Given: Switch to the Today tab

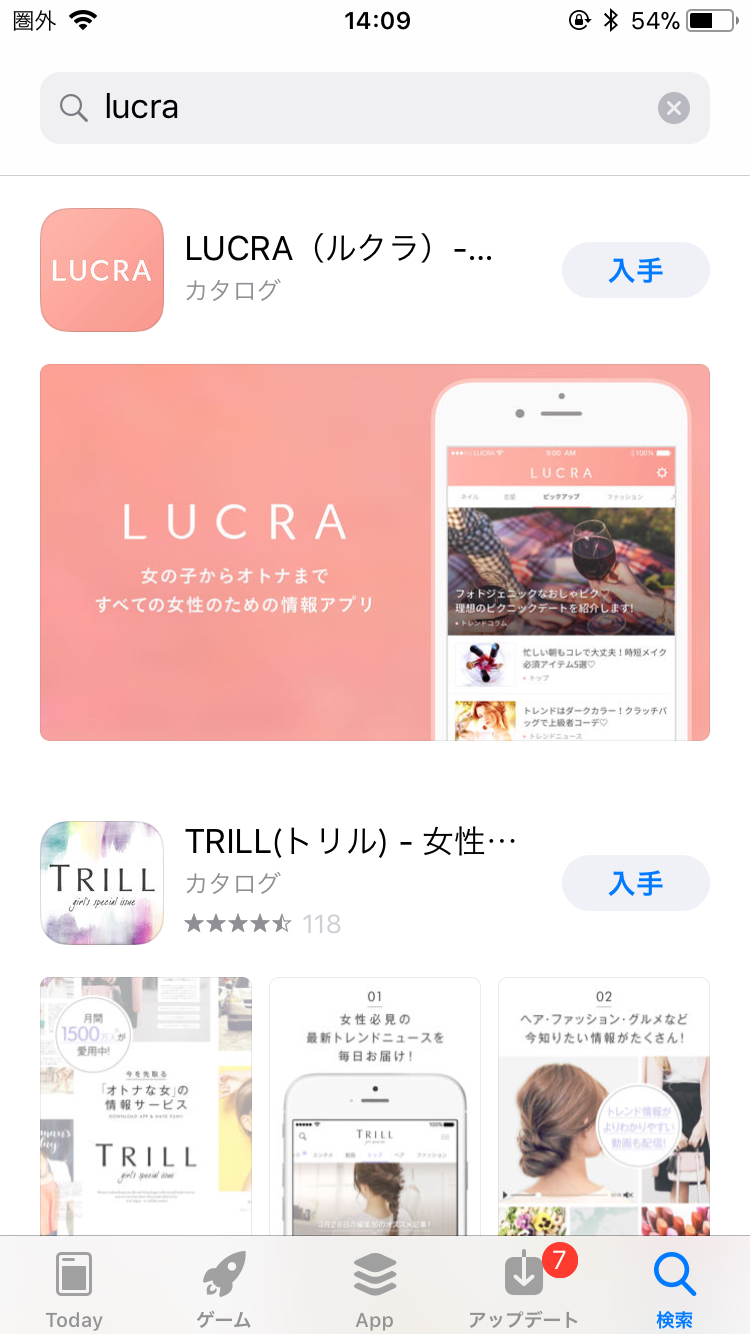Looking at the screenshot, I should [74, 1290].
